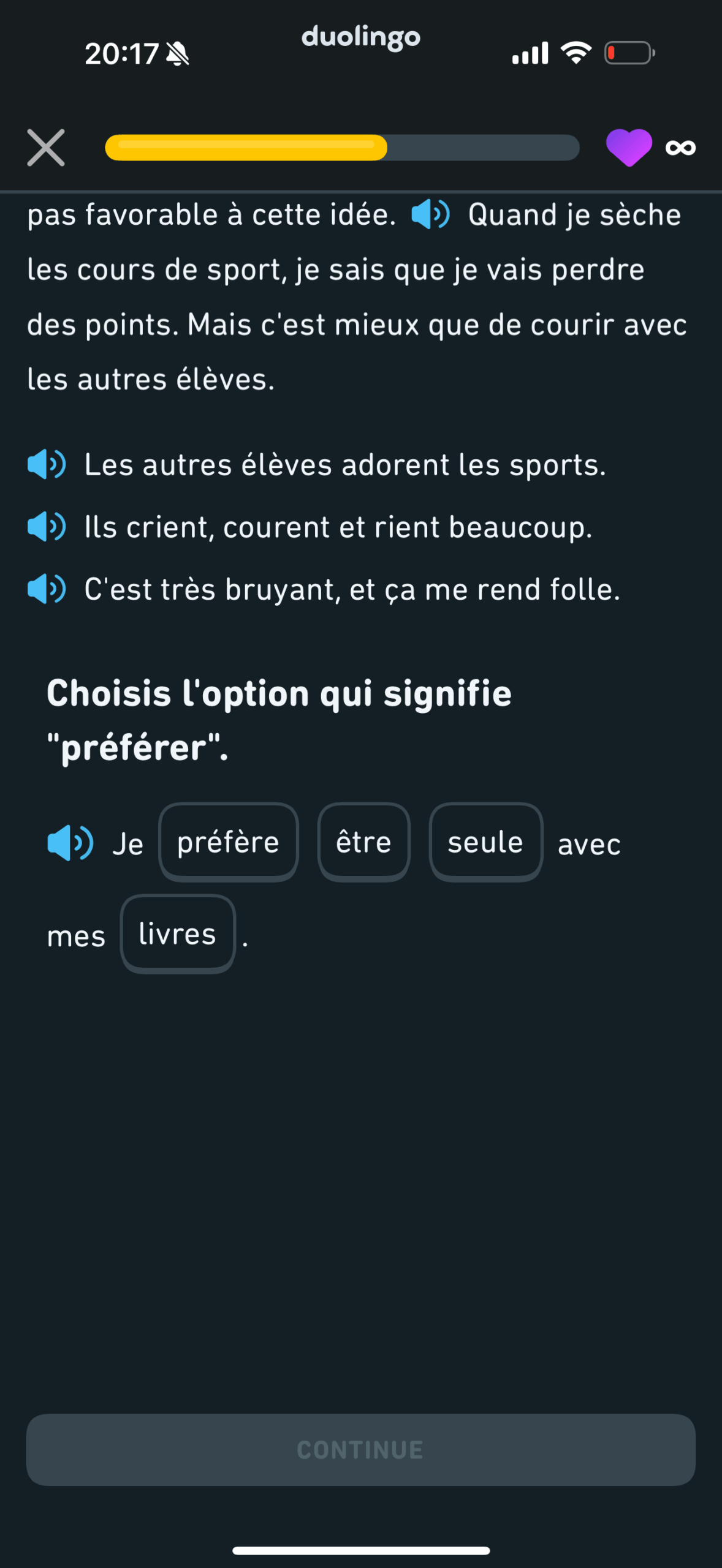Viewport: 722px width, 1568px height.
Task: Play audio for "C'est très bruyant" sentence
Action: tap(47, 589)
